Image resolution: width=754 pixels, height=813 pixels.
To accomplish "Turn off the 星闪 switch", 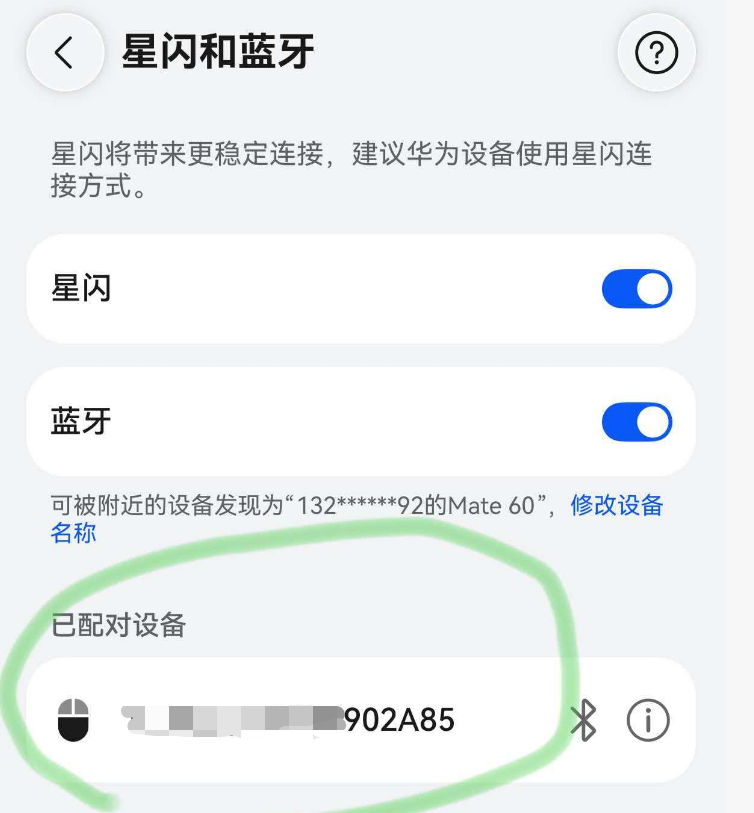I will tap(636, 289).
